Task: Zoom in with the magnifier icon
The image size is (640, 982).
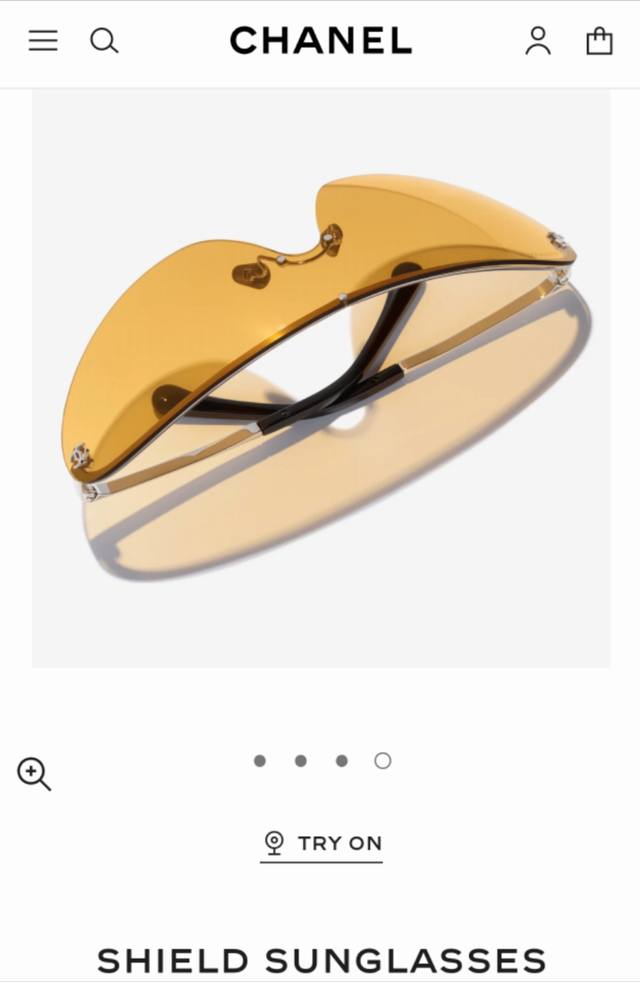Action: 34,774
